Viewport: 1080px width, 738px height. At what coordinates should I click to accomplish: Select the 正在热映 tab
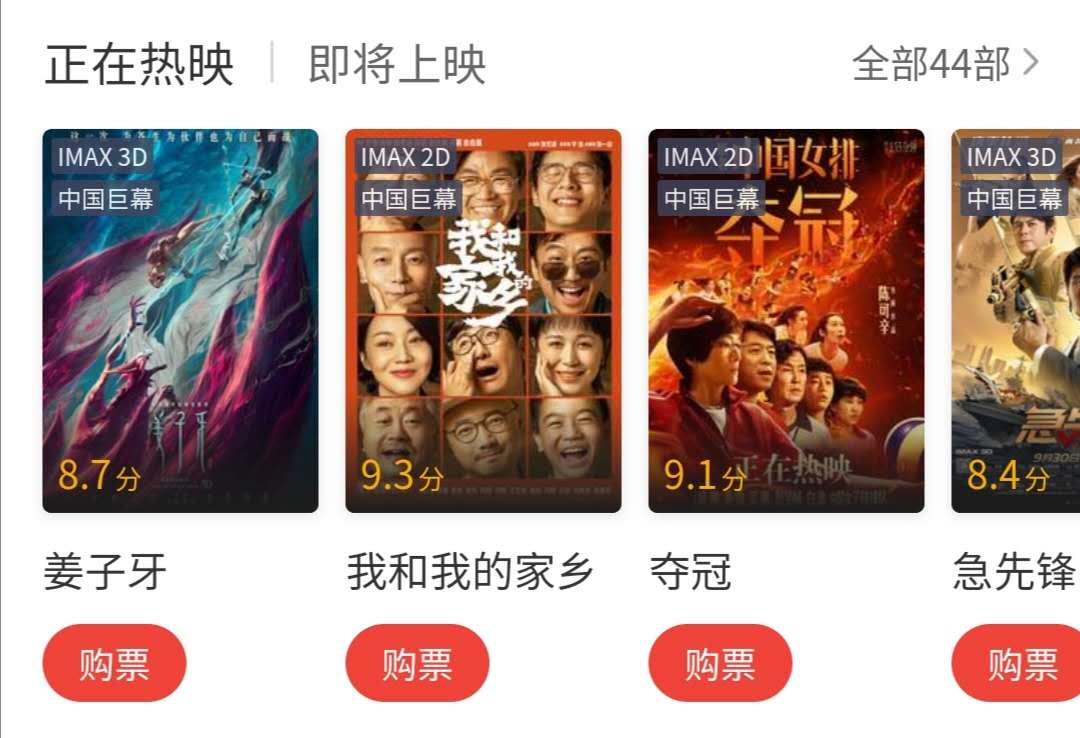pos(139,65)
